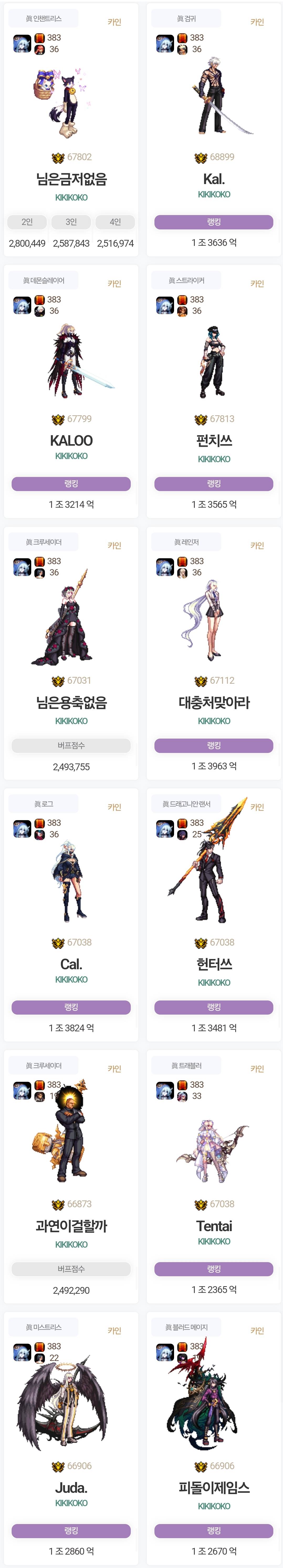Tap the 랭킹 button under KALOO

click(x=71, y=484)
